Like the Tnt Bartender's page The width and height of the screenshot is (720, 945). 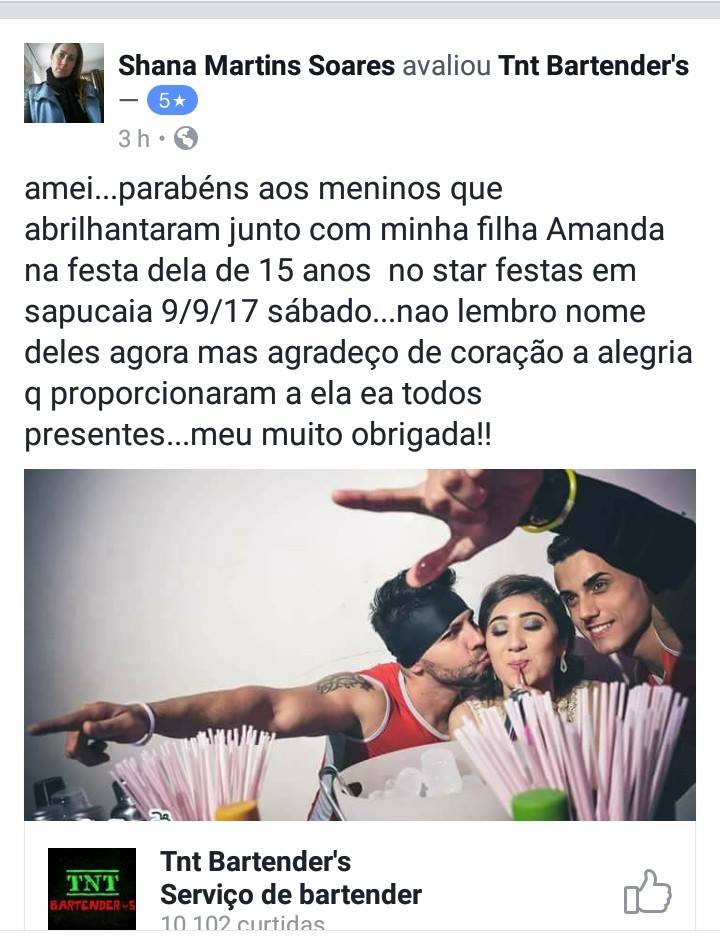point(647,892)
